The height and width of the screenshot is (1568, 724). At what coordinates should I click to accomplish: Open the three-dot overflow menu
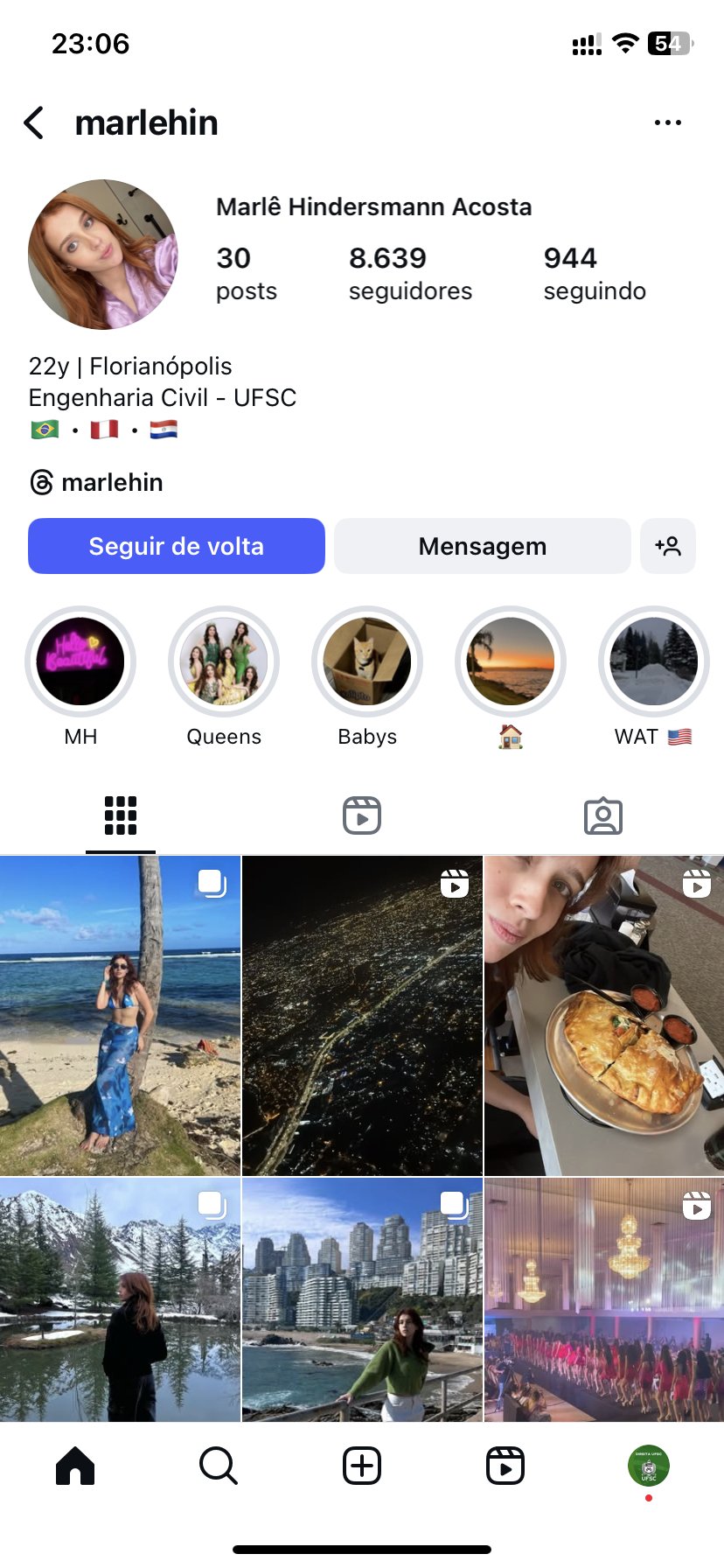pyautogui.click(x=668, y=123)
